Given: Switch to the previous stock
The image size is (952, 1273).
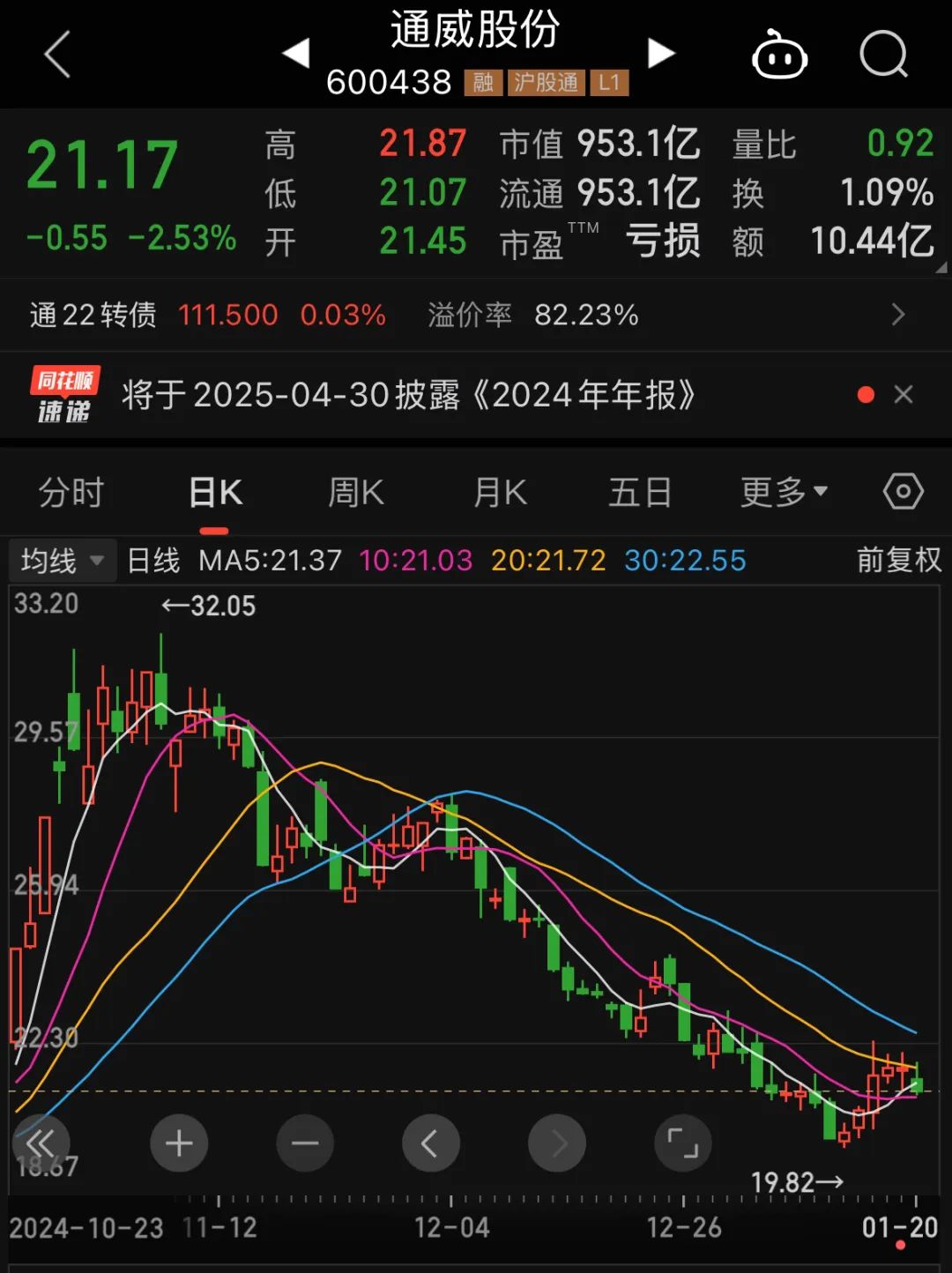Looking at the screenshot, I should [296, 54].
